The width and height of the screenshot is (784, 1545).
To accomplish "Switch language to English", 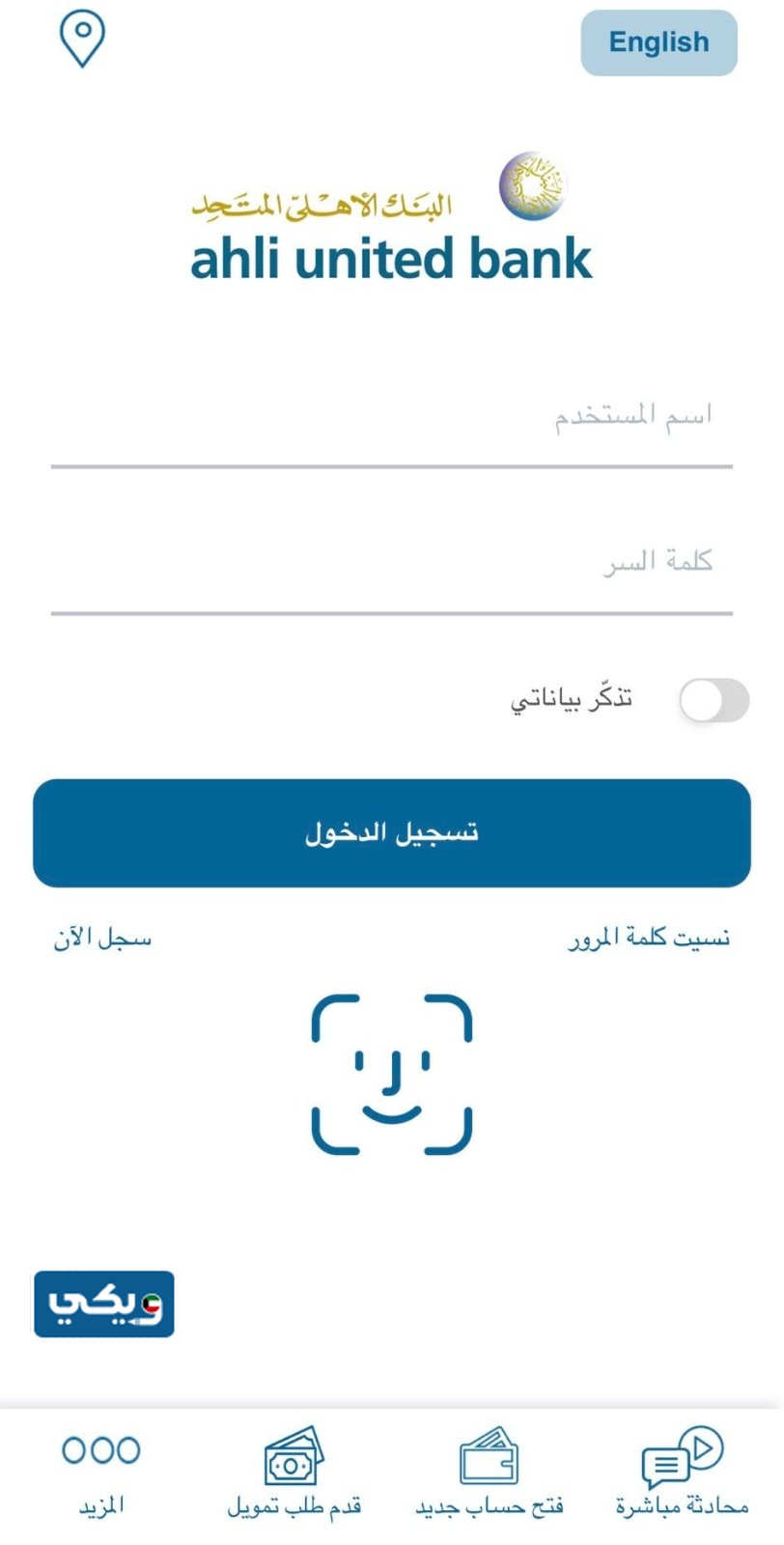I will click(x=658, y=42).
